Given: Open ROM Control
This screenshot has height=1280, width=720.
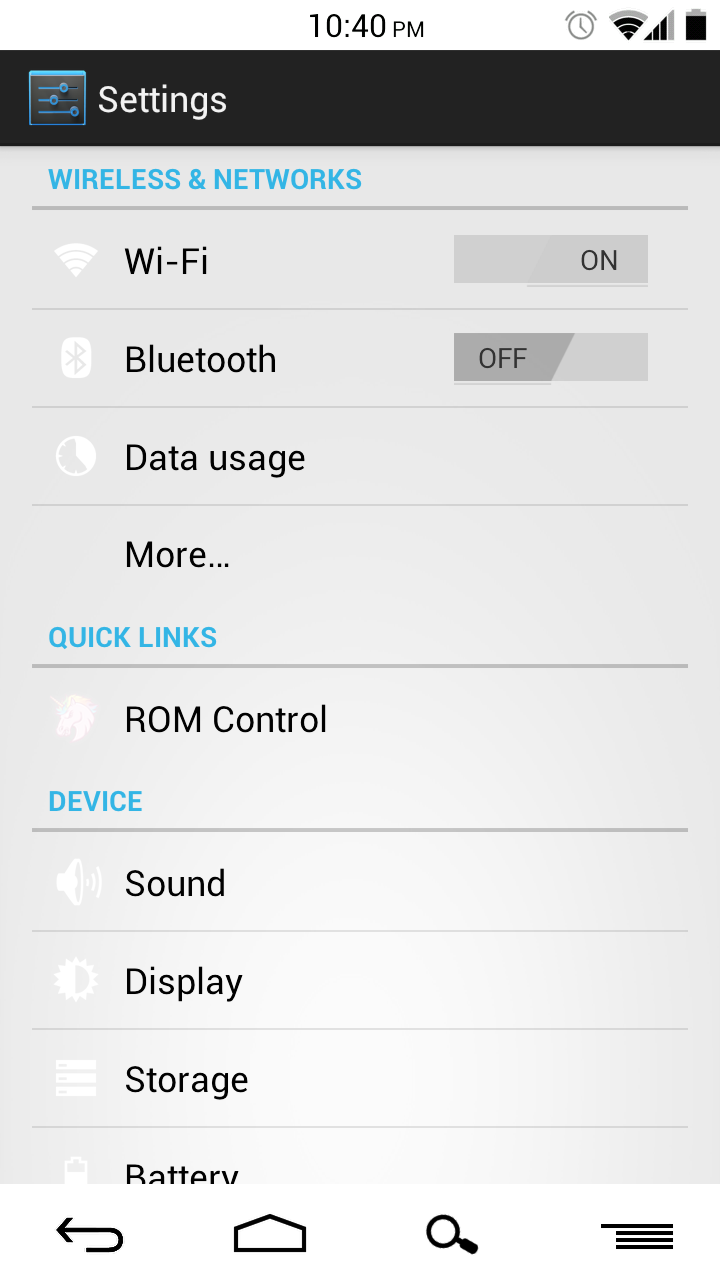Looking at the screenshot, I should (x=300, y=719).
